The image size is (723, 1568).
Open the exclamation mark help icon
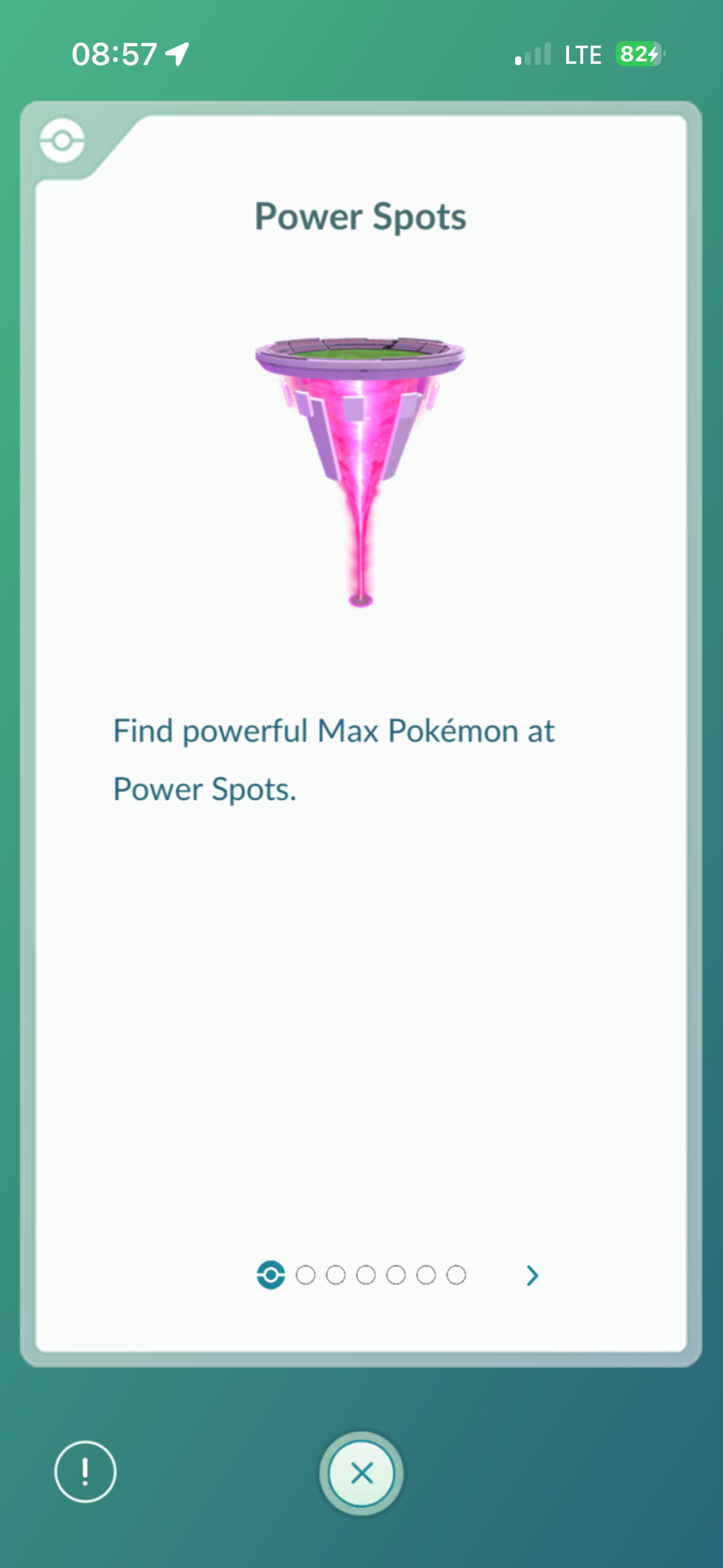pos(85,1471)
